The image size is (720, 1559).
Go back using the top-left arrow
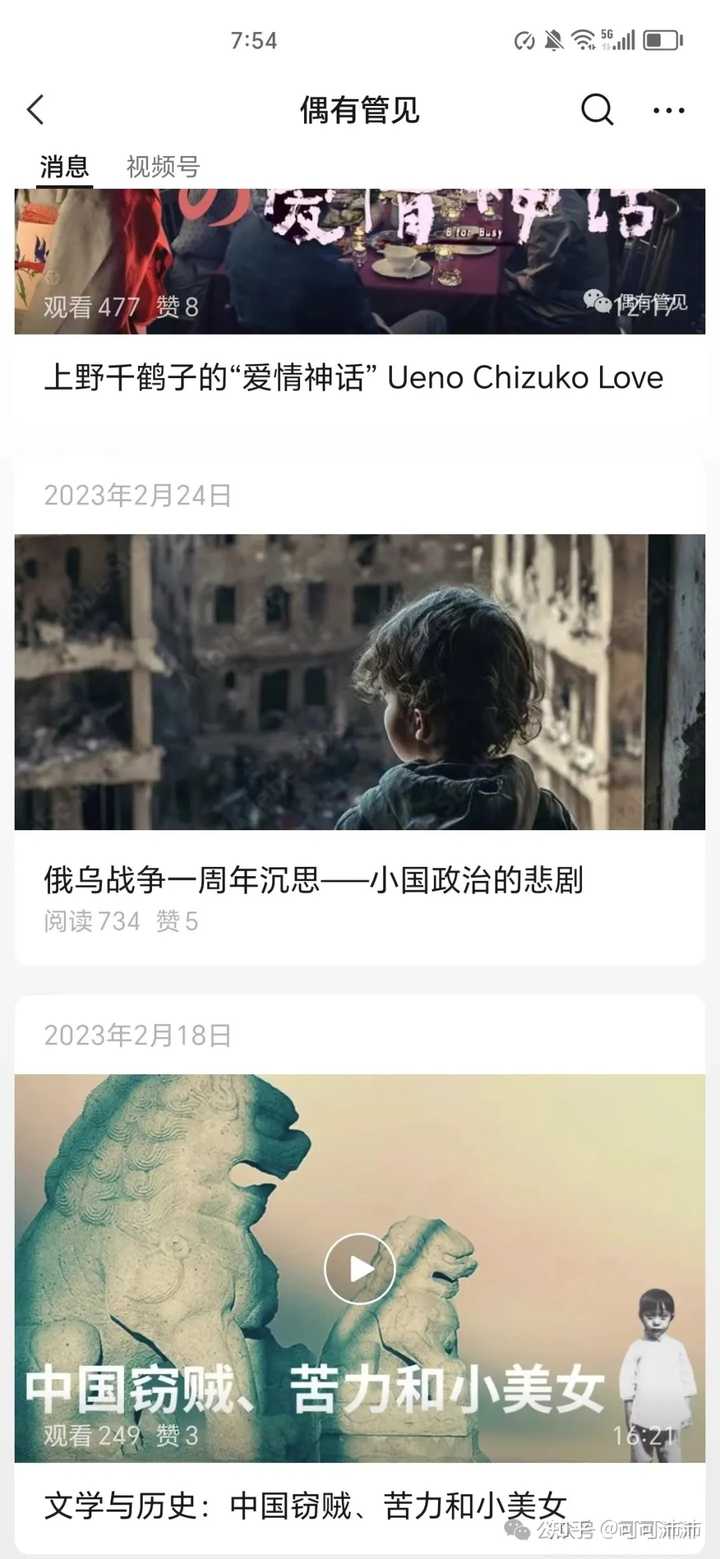point(36,110)
